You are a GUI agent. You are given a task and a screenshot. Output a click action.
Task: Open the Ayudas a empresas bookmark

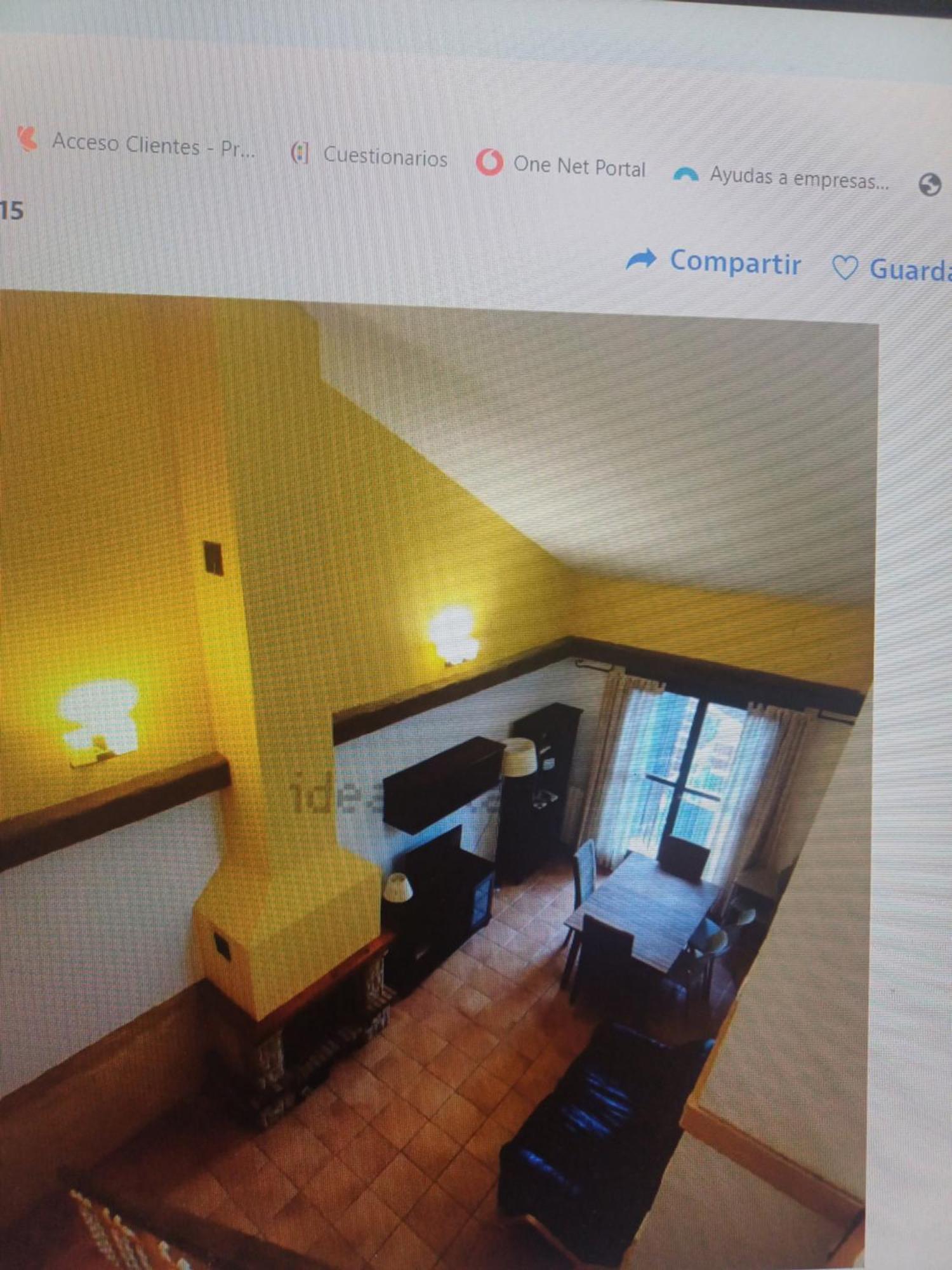tap(782, 177)
